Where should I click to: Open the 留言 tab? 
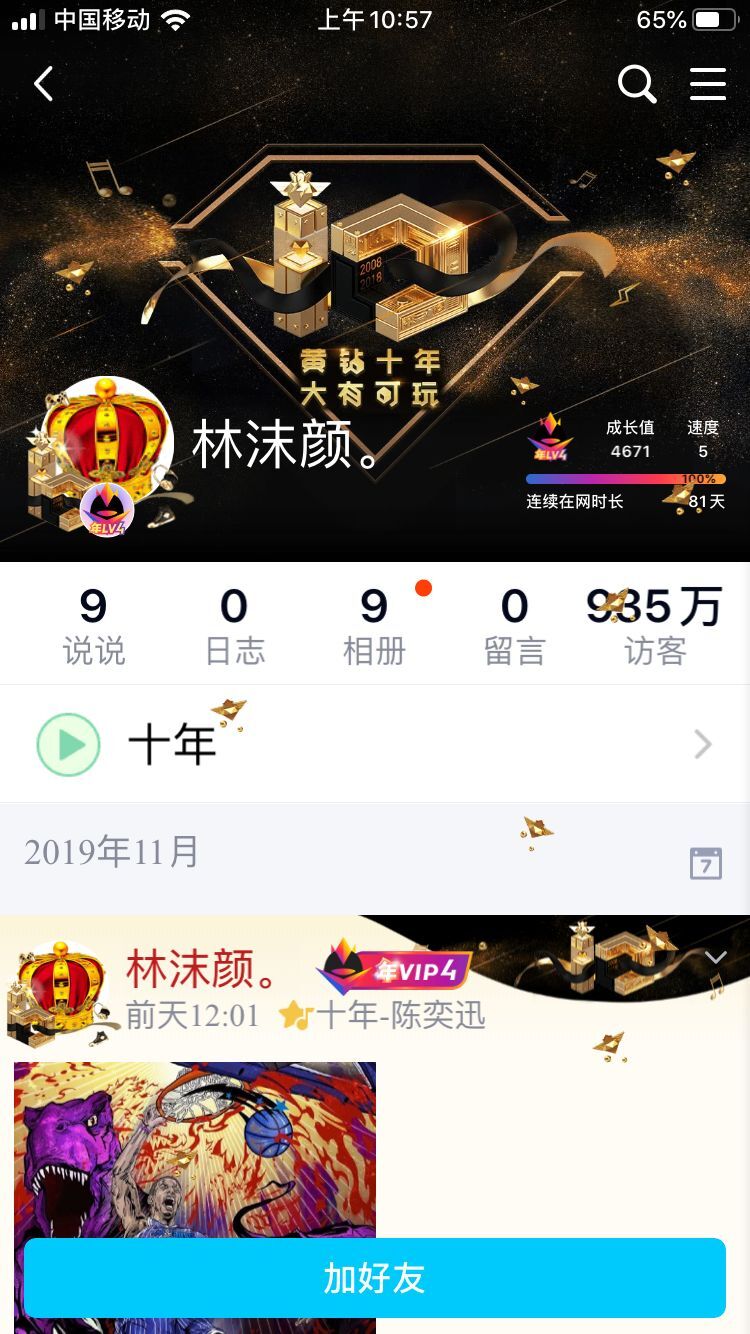(x=514, y=626)
